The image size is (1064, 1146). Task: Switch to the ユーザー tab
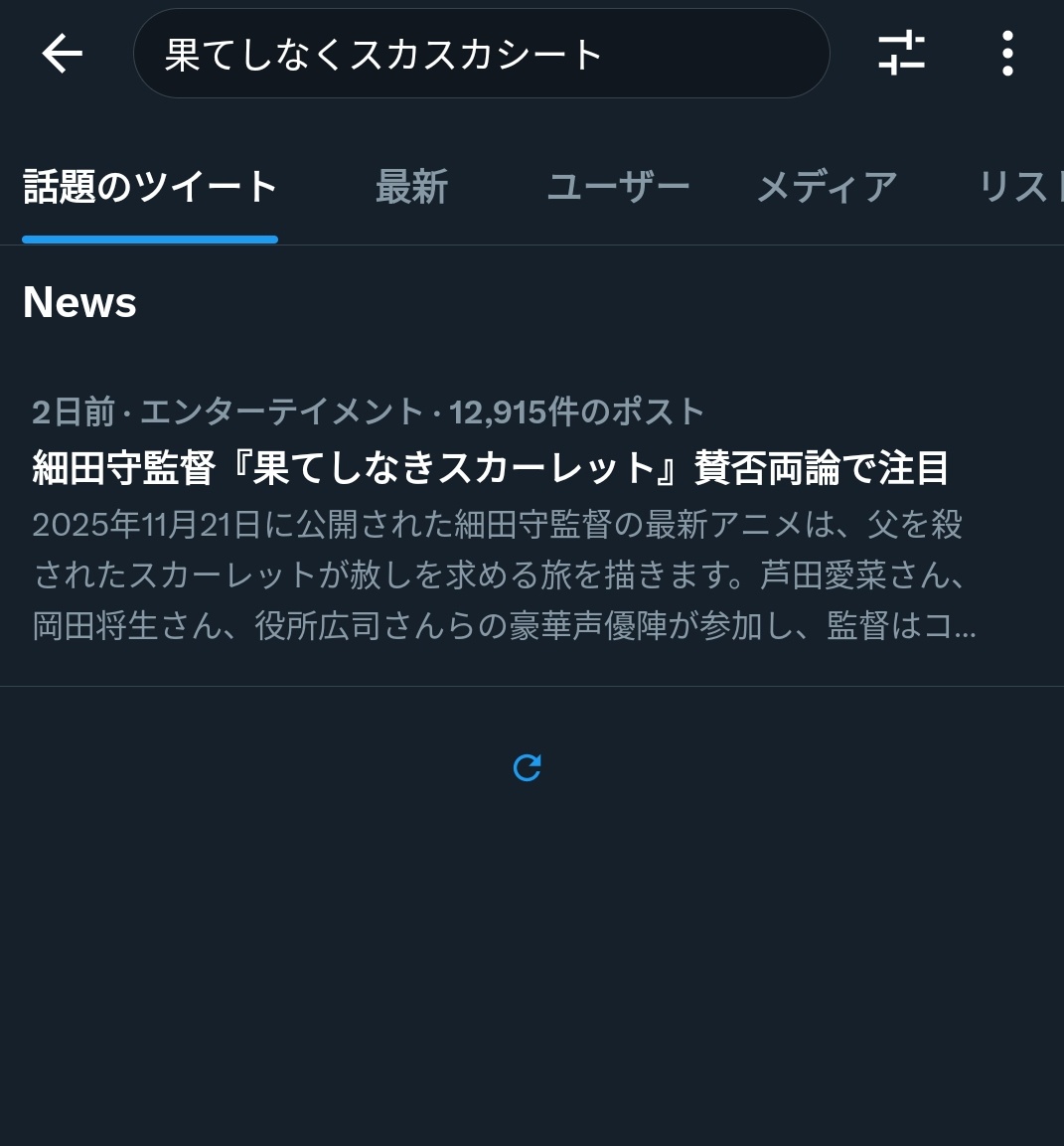point(618,186)
